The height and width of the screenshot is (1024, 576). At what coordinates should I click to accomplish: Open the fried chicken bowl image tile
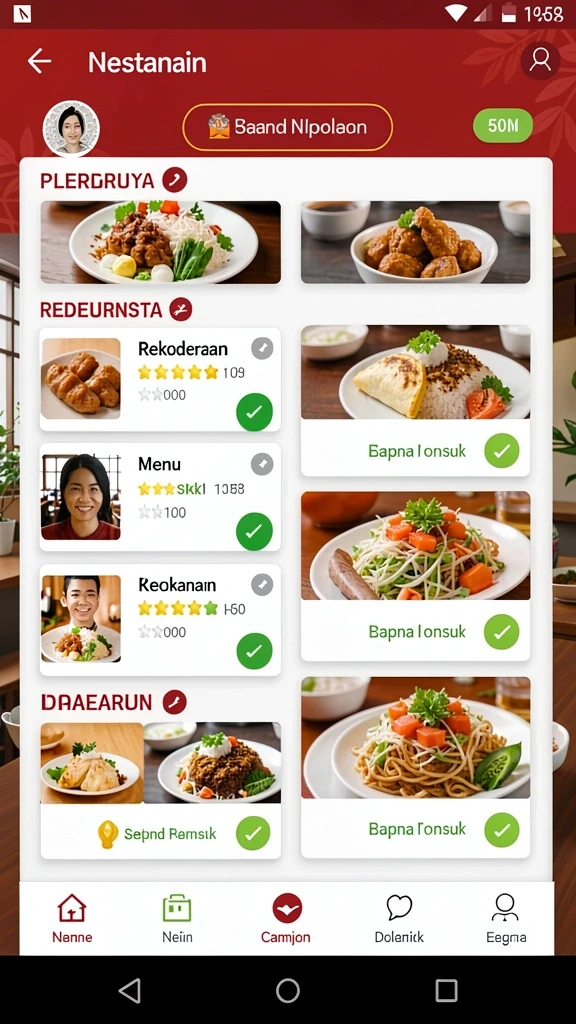tap(415, 242)
